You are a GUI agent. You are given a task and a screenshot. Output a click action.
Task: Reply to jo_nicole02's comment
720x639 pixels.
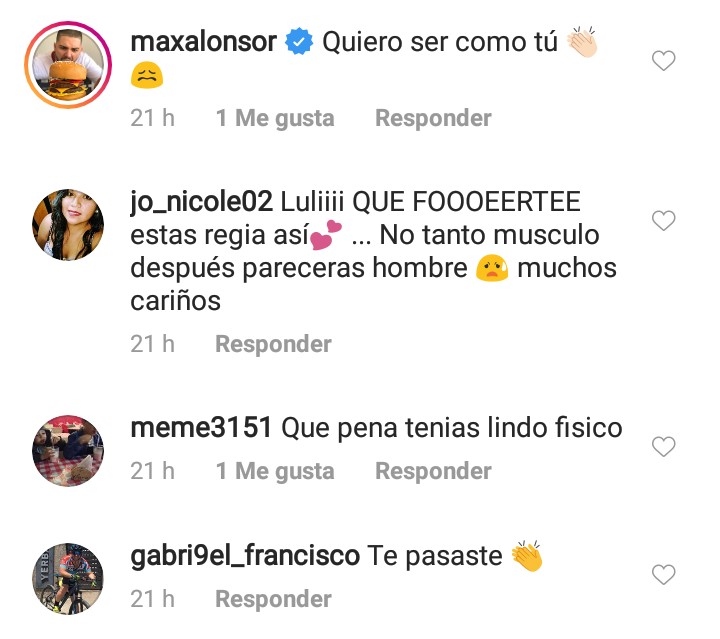pyautogui.click(x=273, y=344)
